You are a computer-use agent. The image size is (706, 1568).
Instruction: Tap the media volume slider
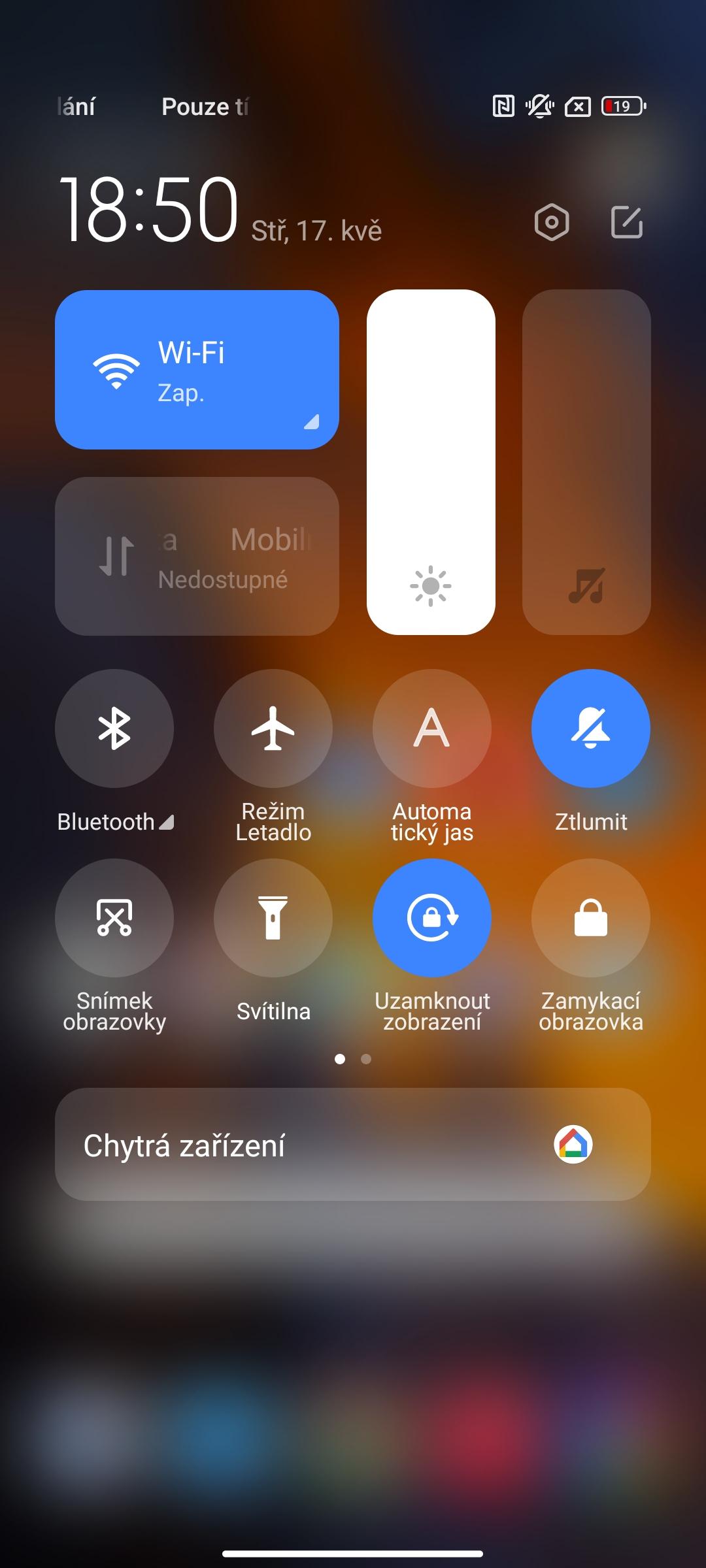tap(586, 462)
